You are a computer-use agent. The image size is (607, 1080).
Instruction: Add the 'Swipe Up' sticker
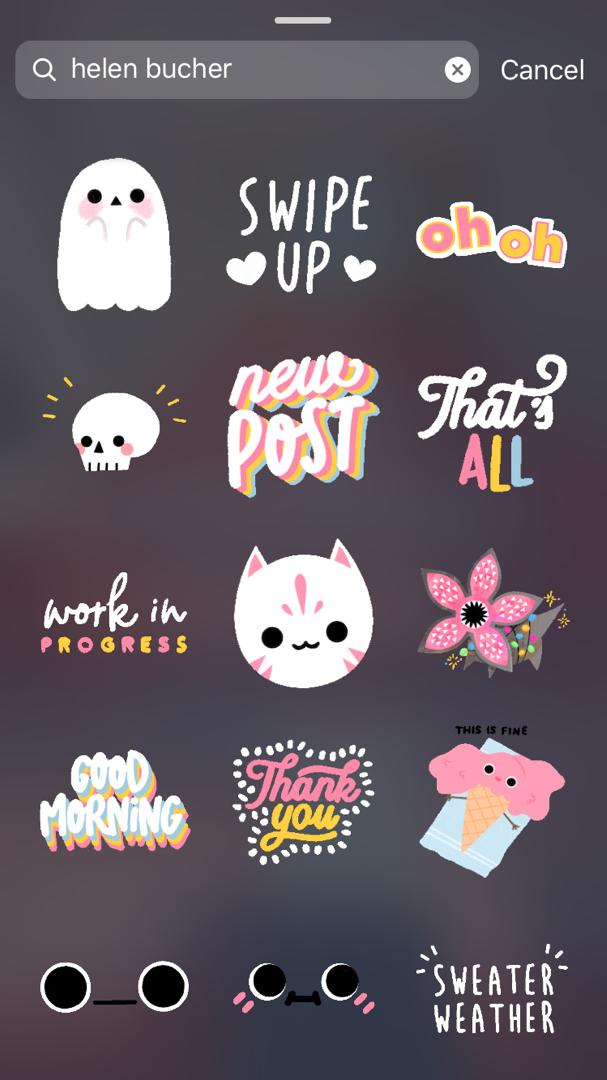303,234
